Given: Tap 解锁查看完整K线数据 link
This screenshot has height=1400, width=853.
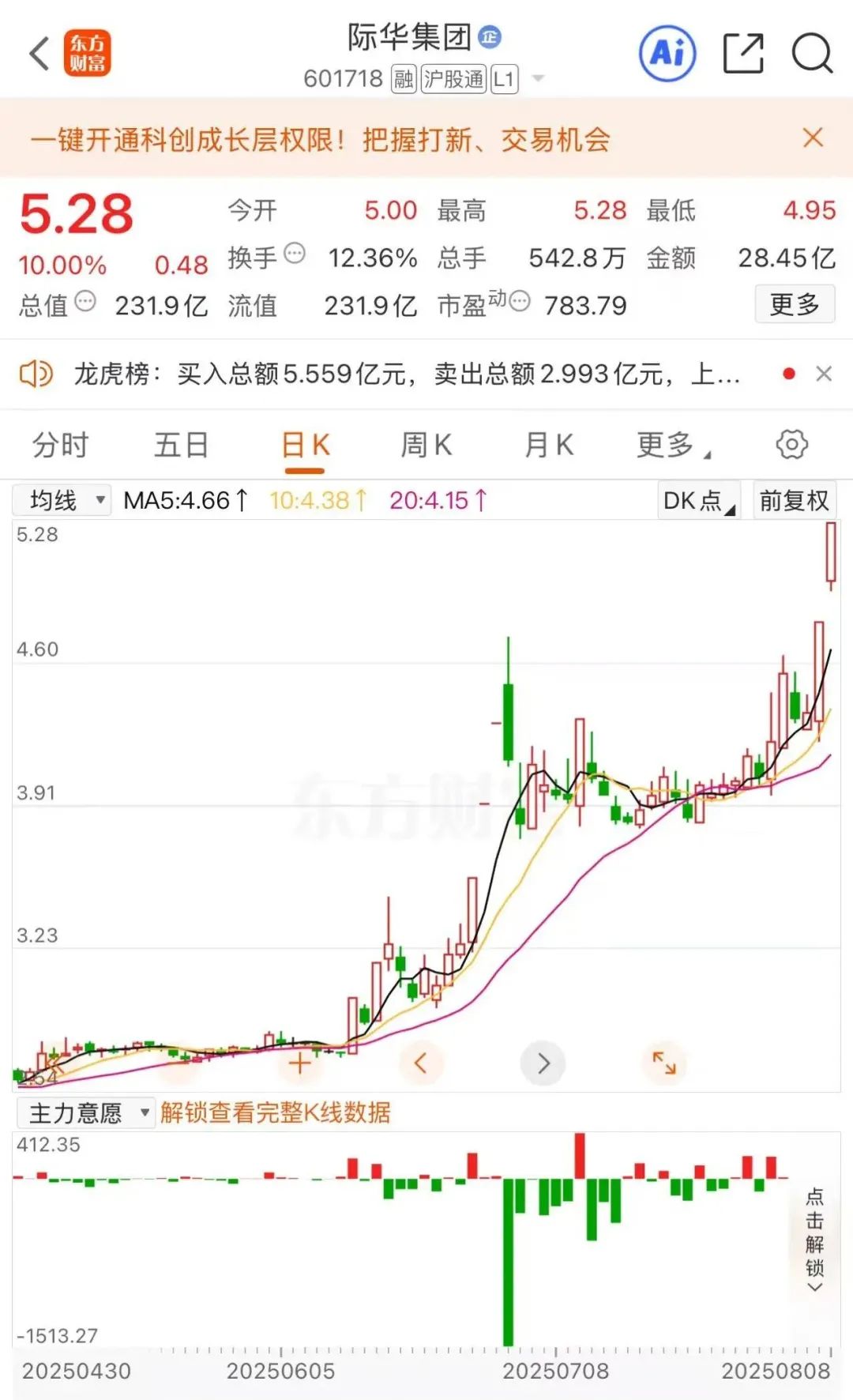Looking at the screenshot, I should (x=275, y=1112).
